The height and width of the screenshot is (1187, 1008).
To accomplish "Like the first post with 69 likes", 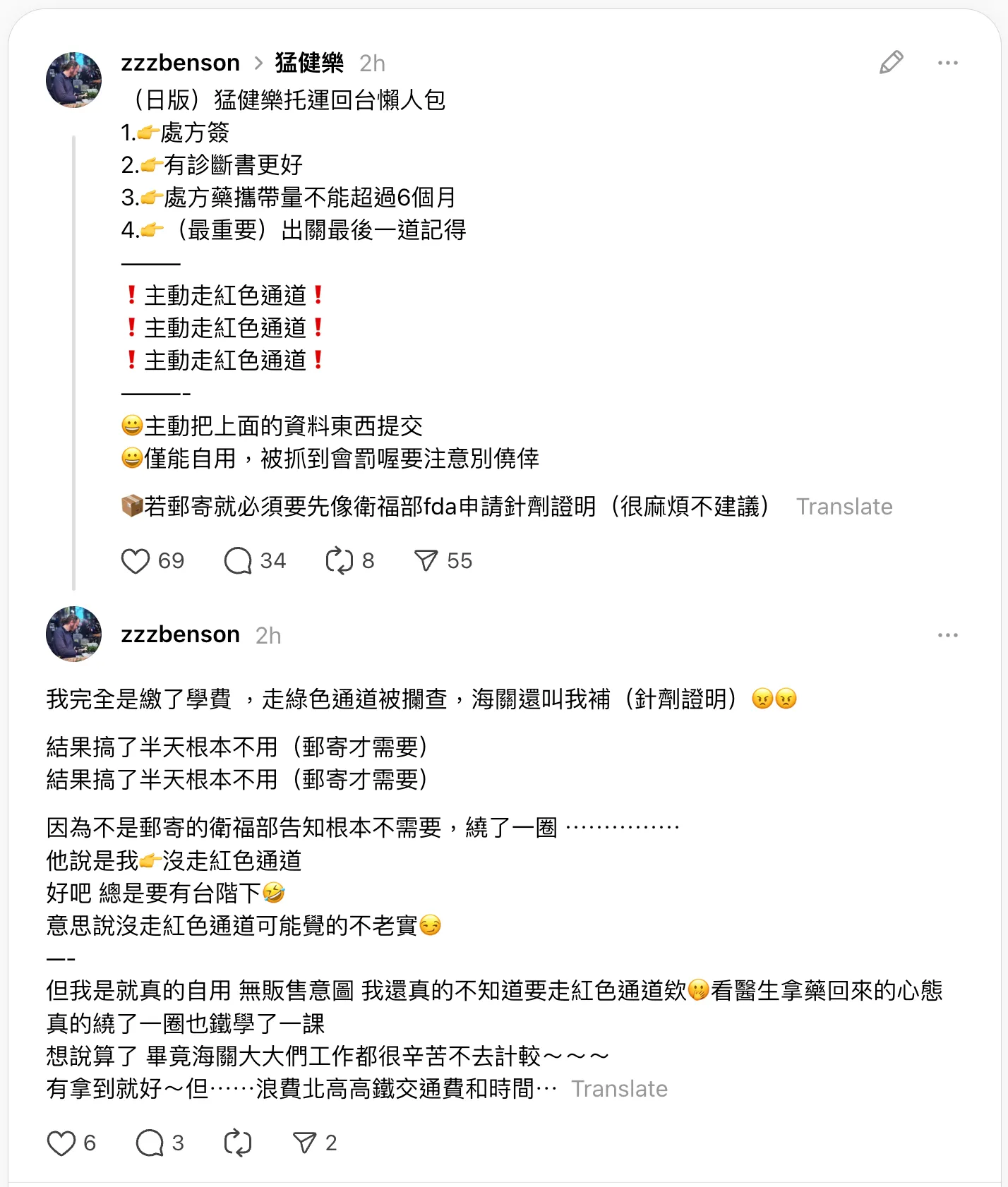I will coord(136,561).
